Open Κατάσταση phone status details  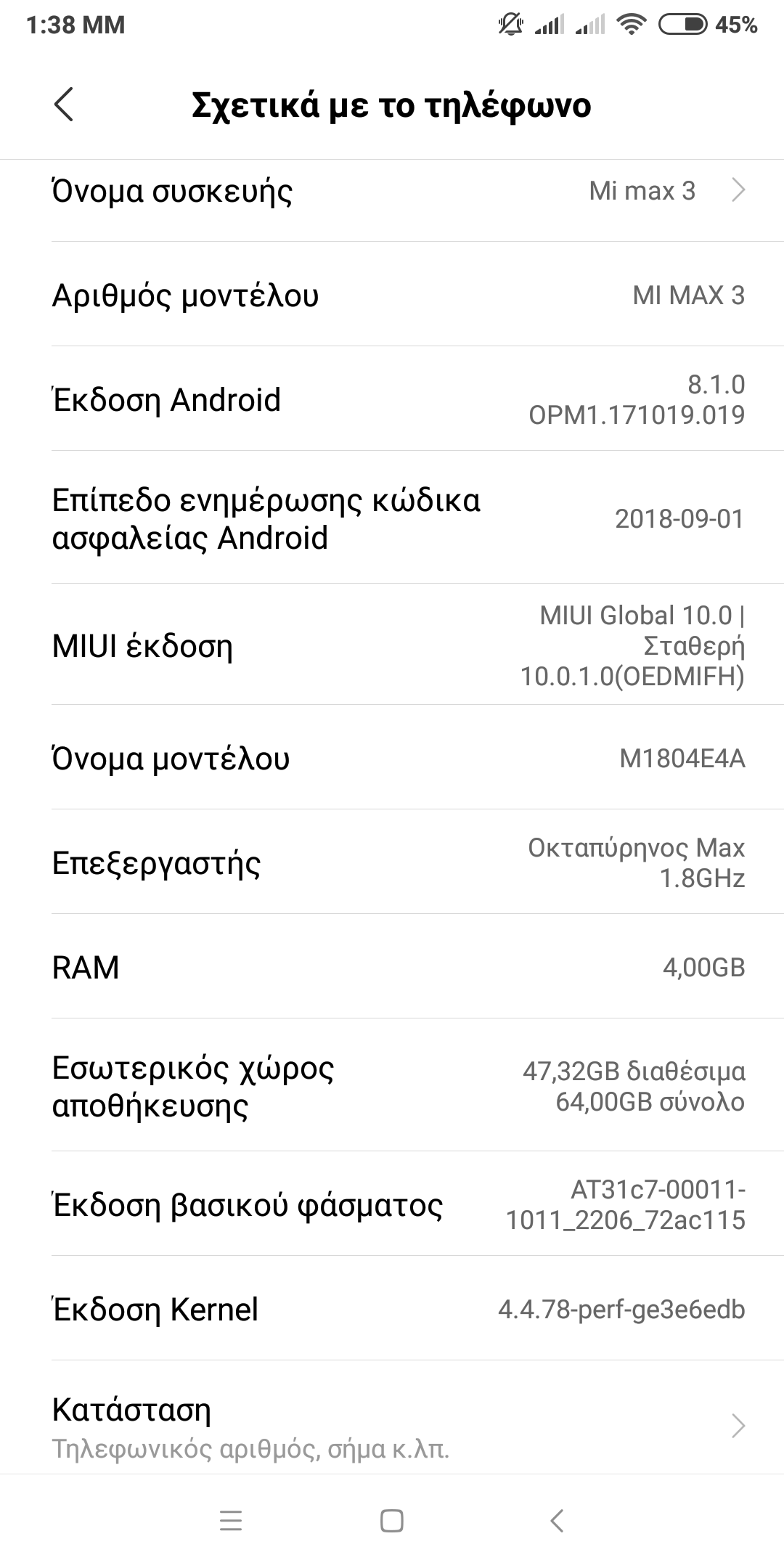[x=392, y=1427]
